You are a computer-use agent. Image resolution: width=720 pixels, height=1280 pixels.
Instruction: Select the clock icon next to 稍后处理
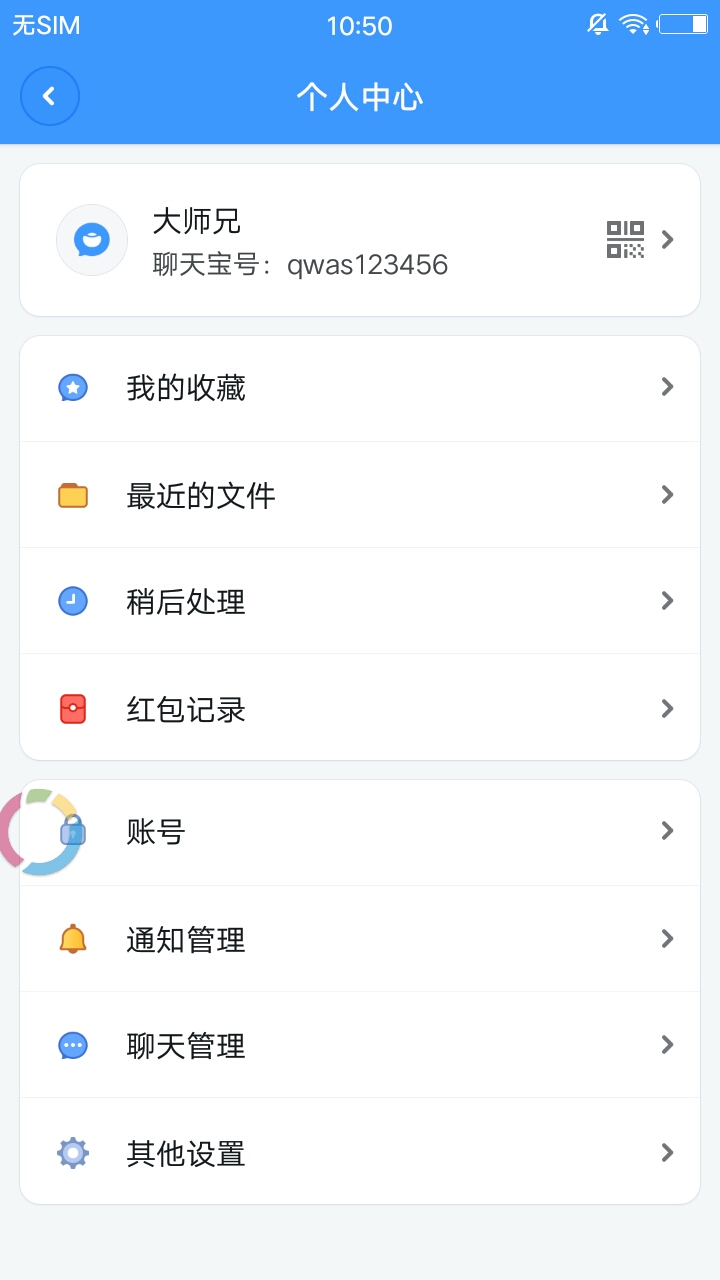(72, 601)
